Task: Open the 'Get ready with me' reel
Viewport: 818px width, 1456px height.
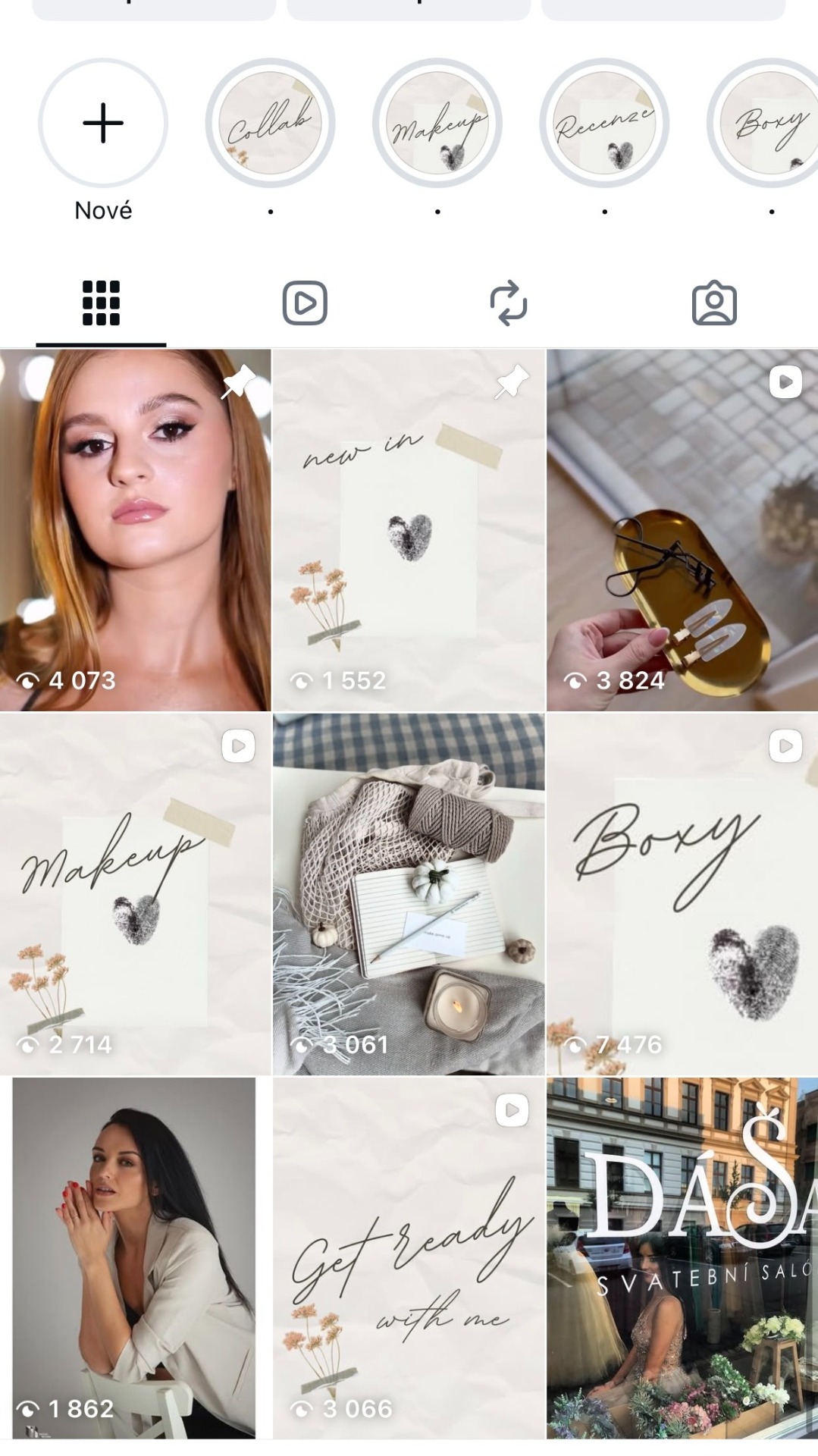Action: pyautogui.click(x=409, y=1259)
